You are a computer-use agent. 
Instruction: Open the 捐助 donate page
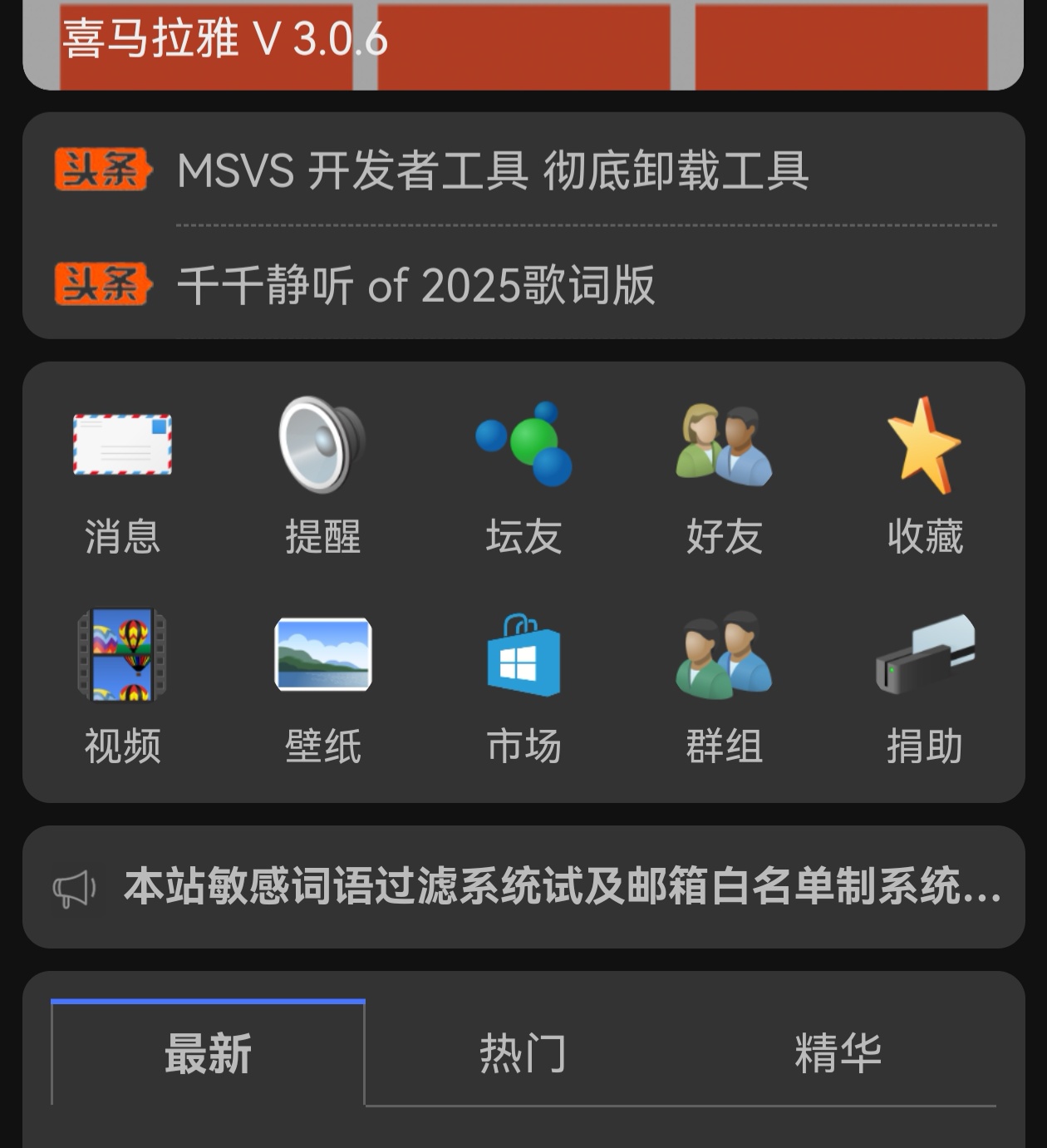pyautogui.click(x=925, y=686)
